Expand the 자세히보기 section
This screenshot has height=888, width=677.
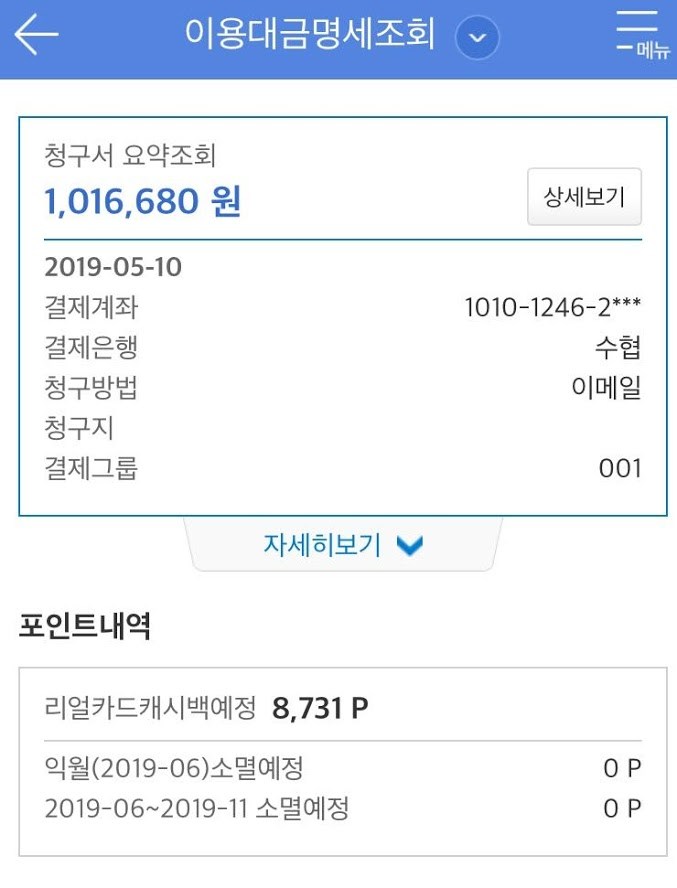tap(342, 544)
